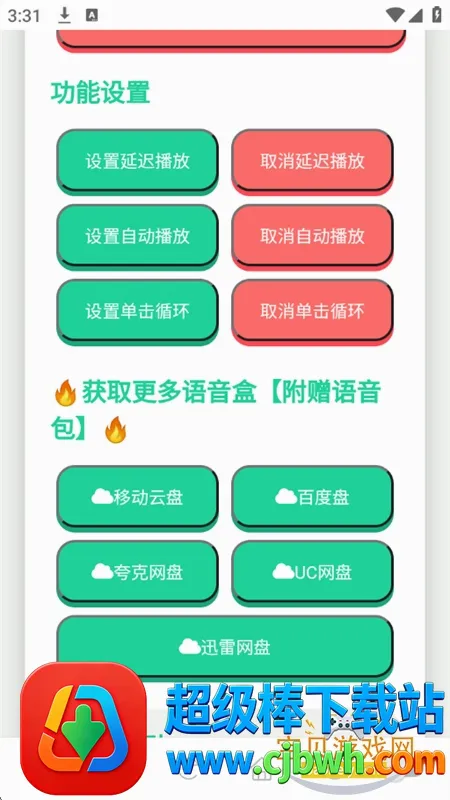Screen dimensions: 450x800
Task: Choose 夸克网盘 button
Action: pos(137,572)
